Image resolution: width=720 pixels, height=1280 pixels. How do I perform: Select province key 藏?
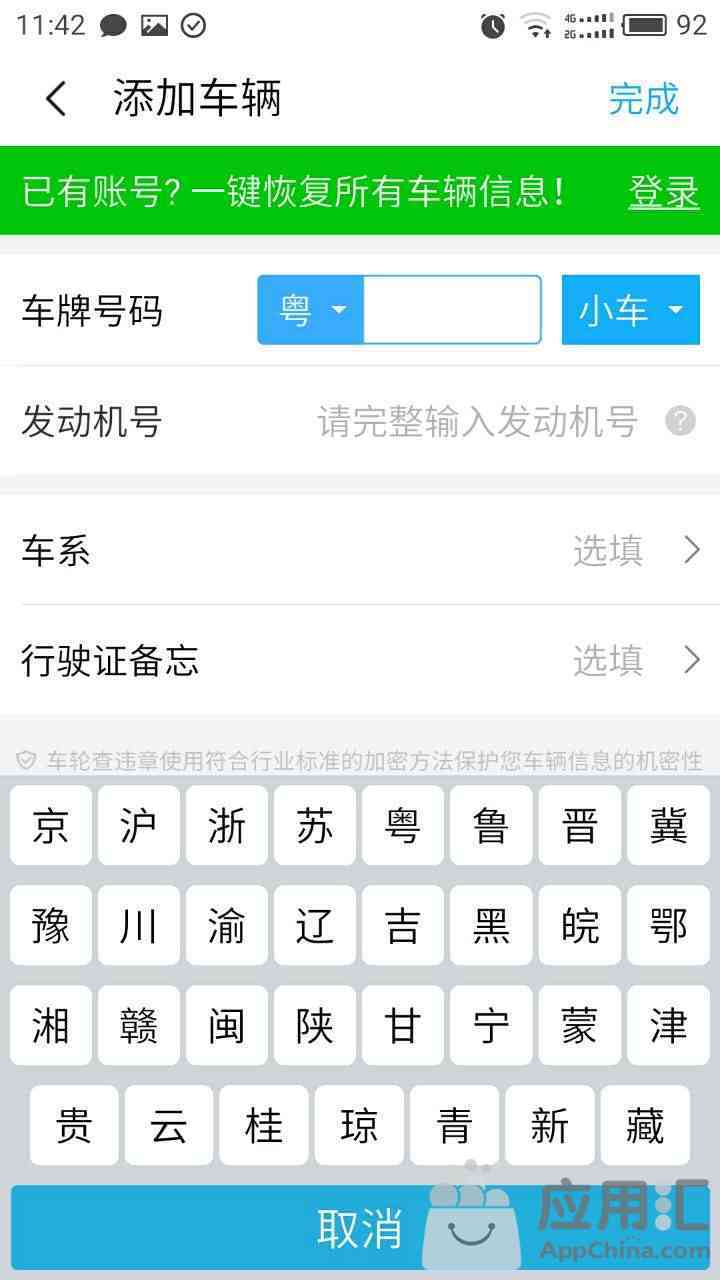[x=645, y=1125]
